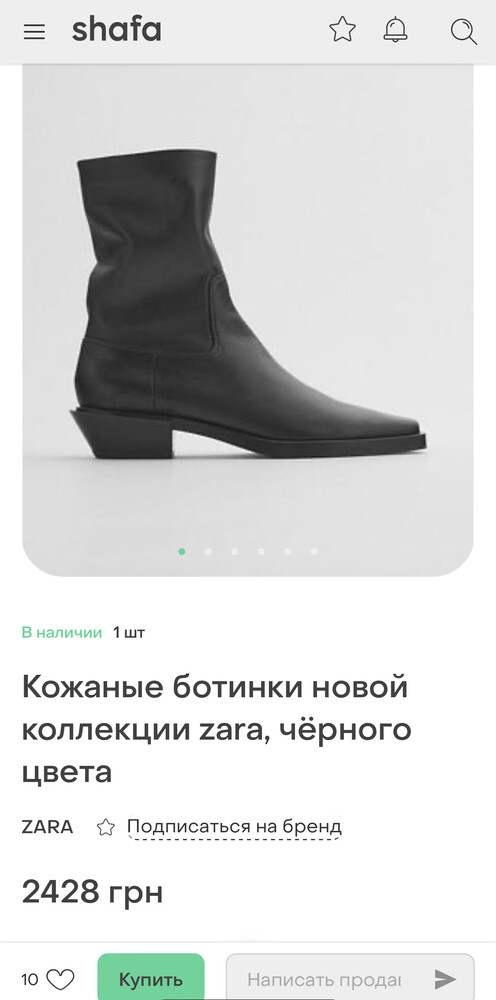Tap the Купить button
The width and height of the screenshot is (496, 1000).
pos(151,978)
